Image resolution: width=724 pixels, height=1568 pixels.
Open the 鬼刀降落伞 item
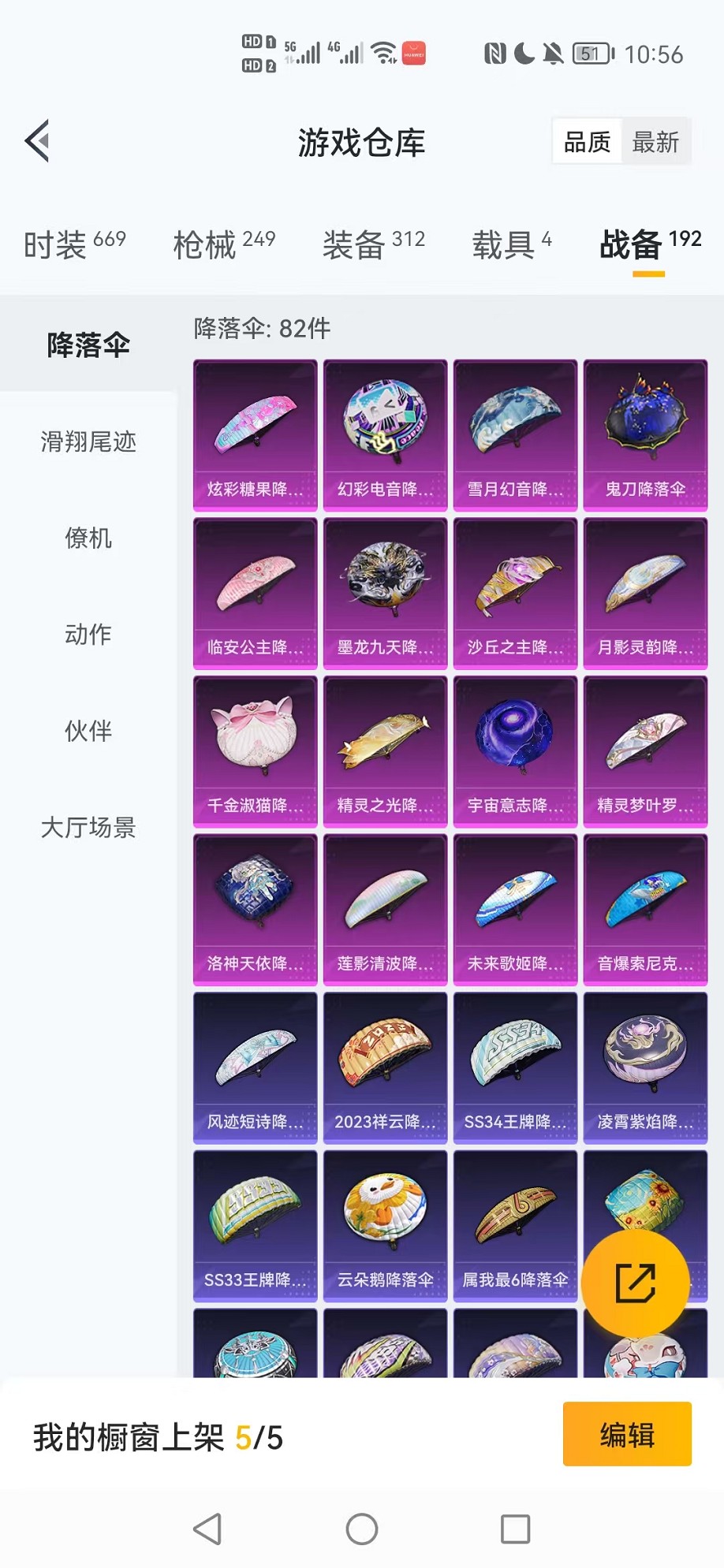coord(645,435)
